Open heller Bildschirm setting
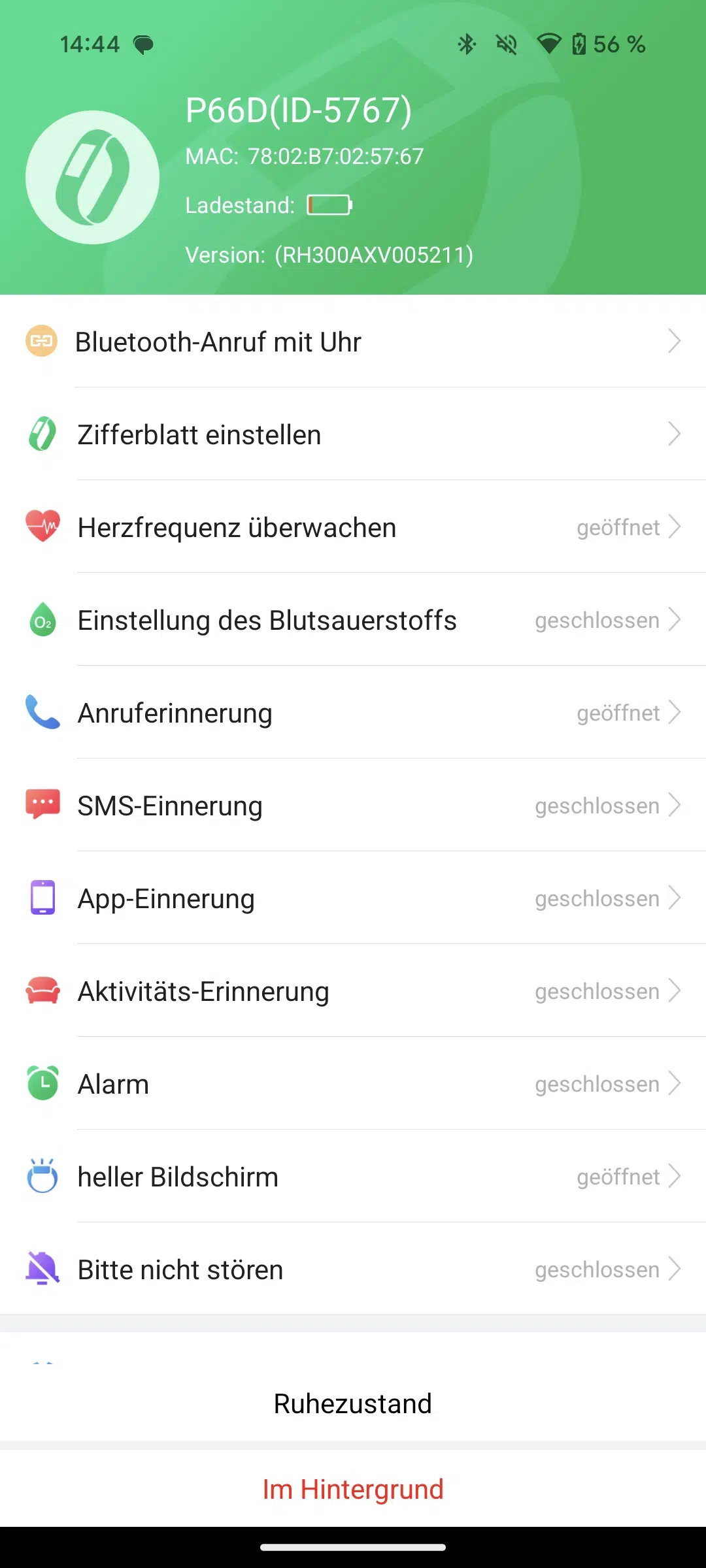Viewport: 706px width, 1568px height. 353,1177
